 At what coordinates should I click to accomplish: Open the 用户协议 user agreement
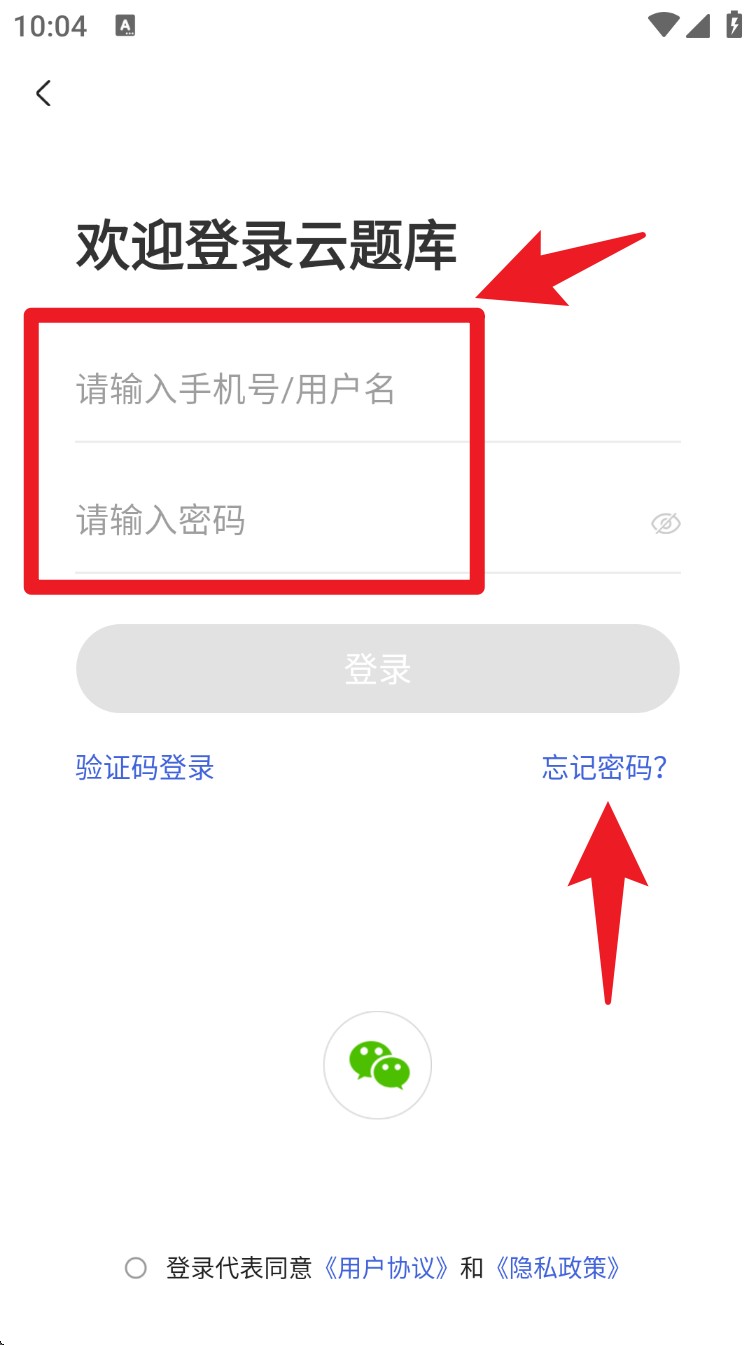click(386, 1269)
